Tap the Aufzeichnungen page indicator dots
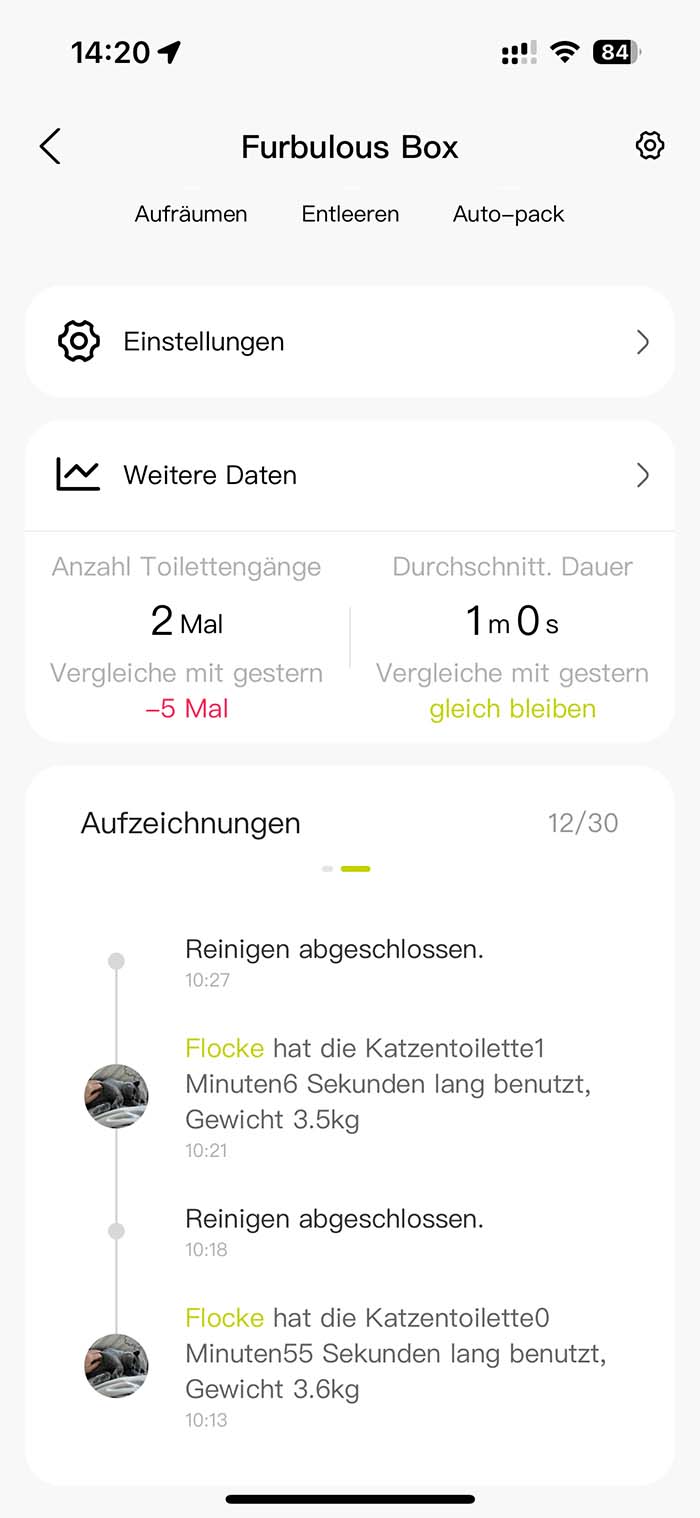This screenshot has width=700, height=1518. point(346,869)
